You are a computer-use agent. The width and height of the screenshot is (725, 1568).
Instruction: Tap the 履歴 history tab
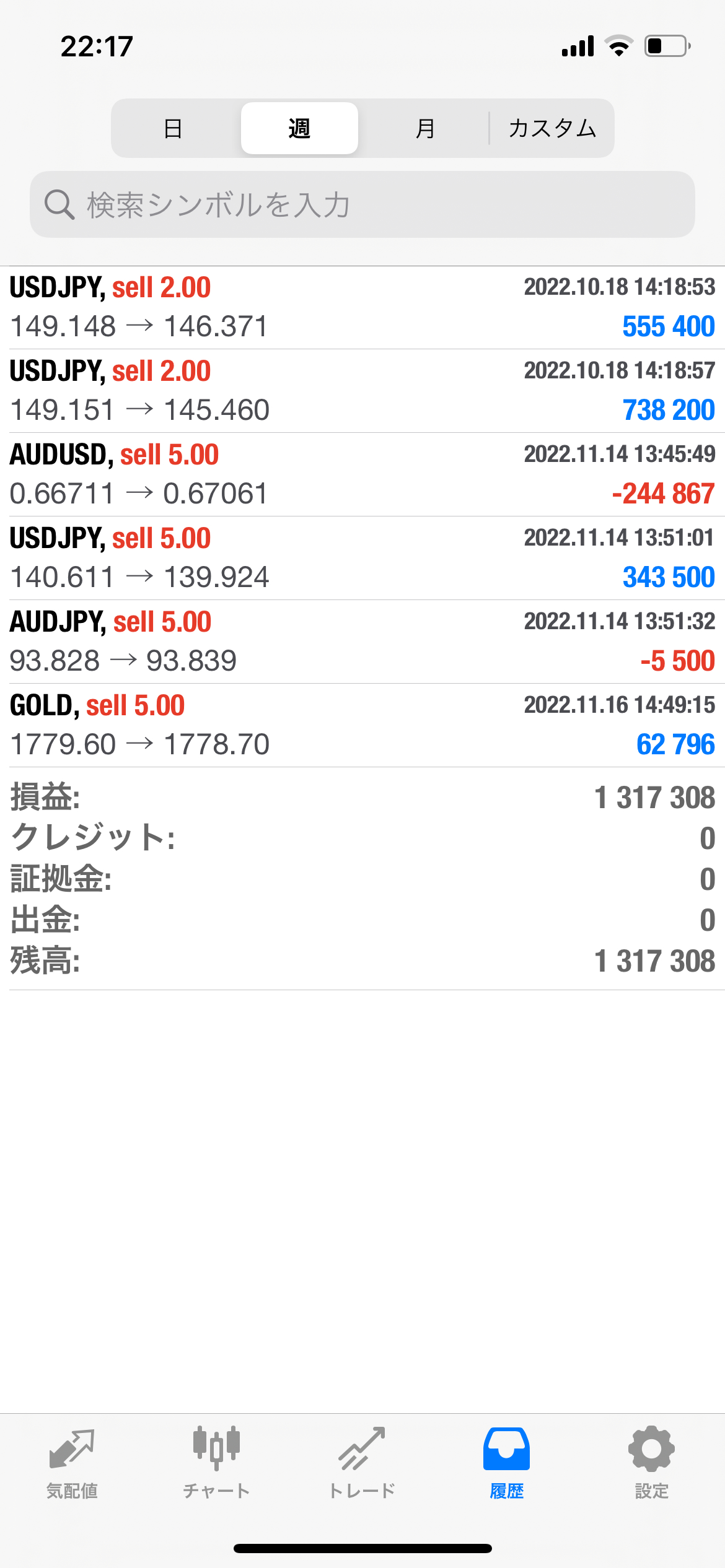[x=506, y=1463]
